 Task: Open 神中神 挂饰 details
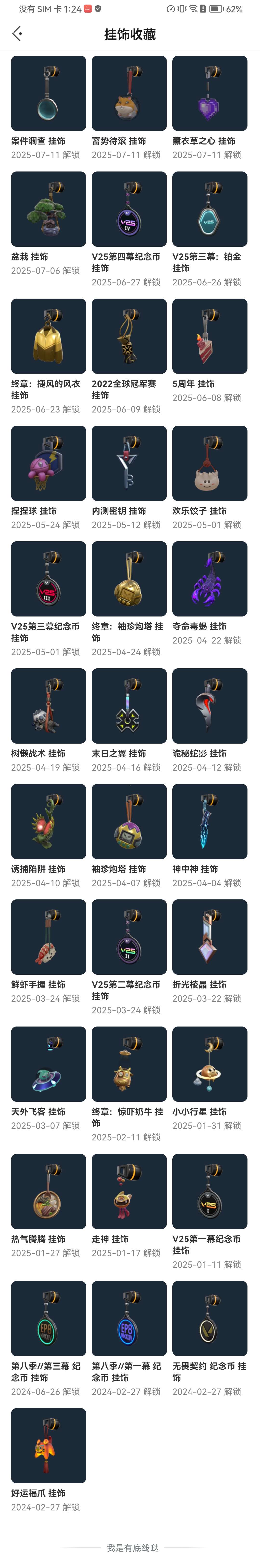(x=210, y=821)
